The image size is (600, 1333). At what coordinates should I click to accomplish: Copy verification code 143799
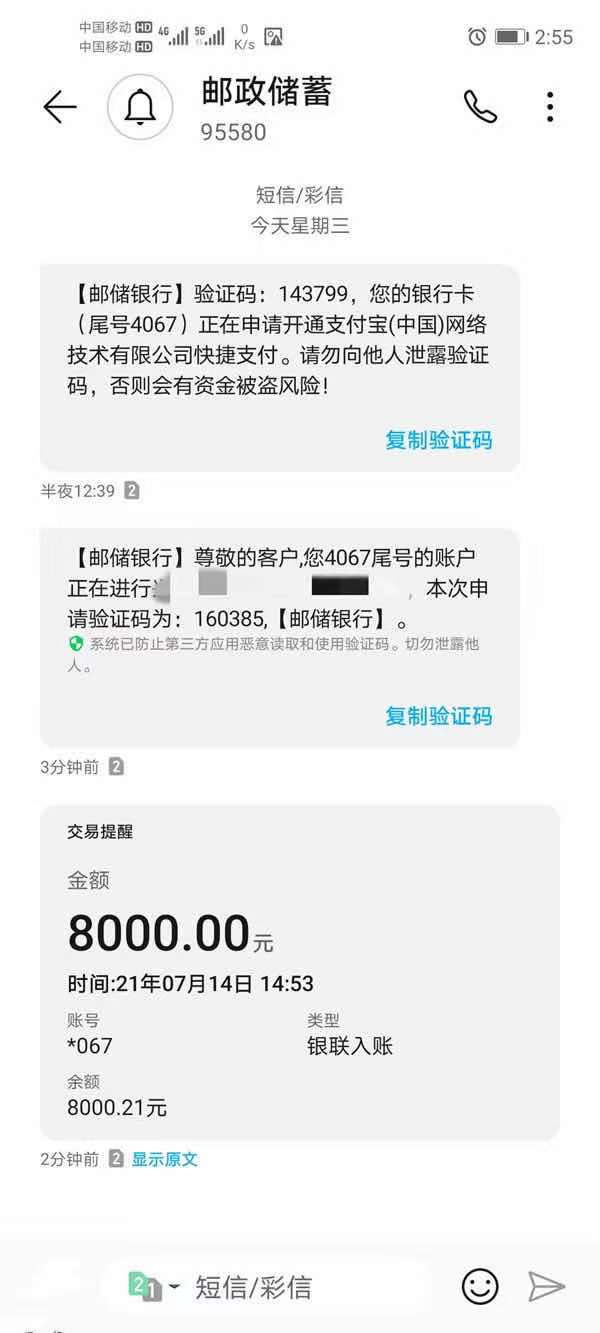point(438,439)
